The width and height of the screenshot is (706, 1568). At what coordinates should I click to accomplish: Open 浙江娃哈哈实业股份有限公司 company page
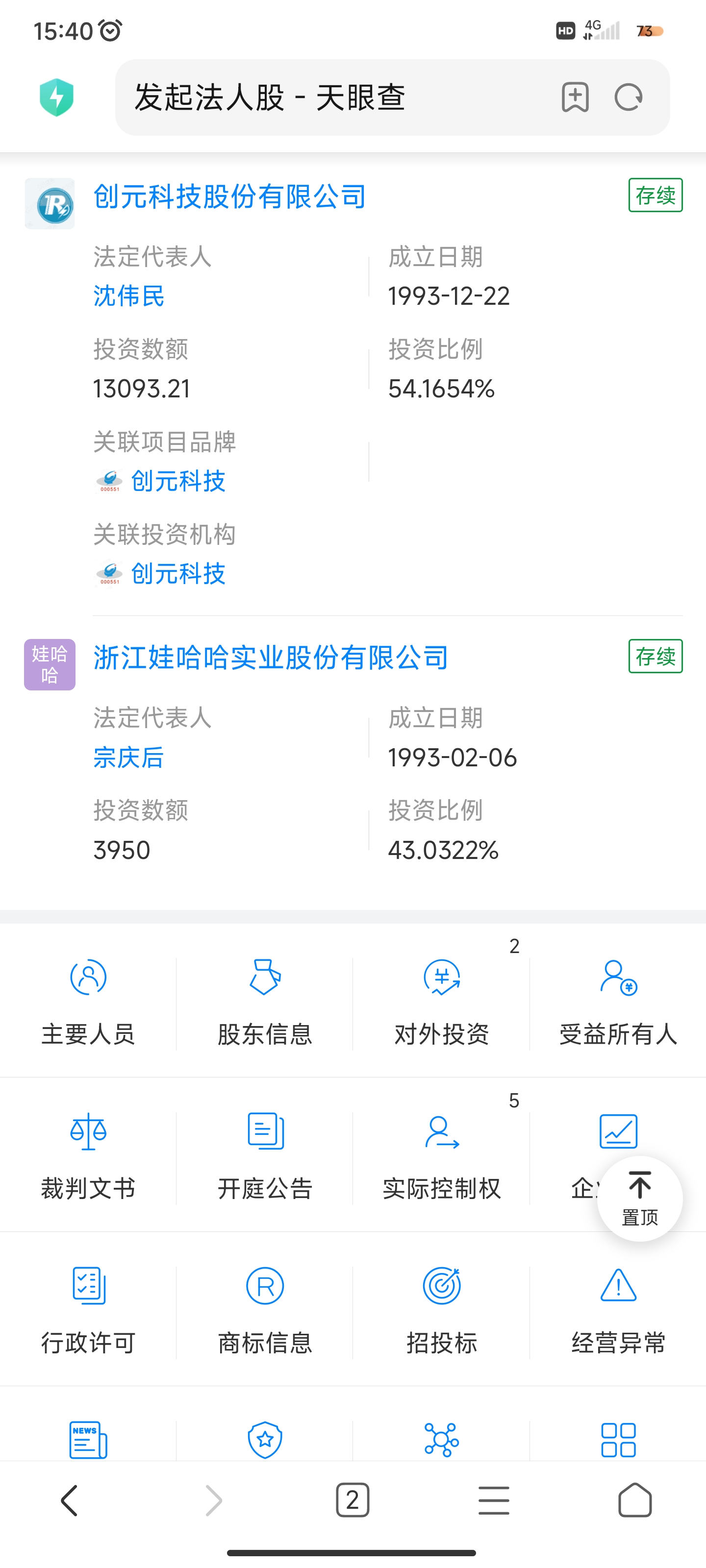click(x=271, y=658)
